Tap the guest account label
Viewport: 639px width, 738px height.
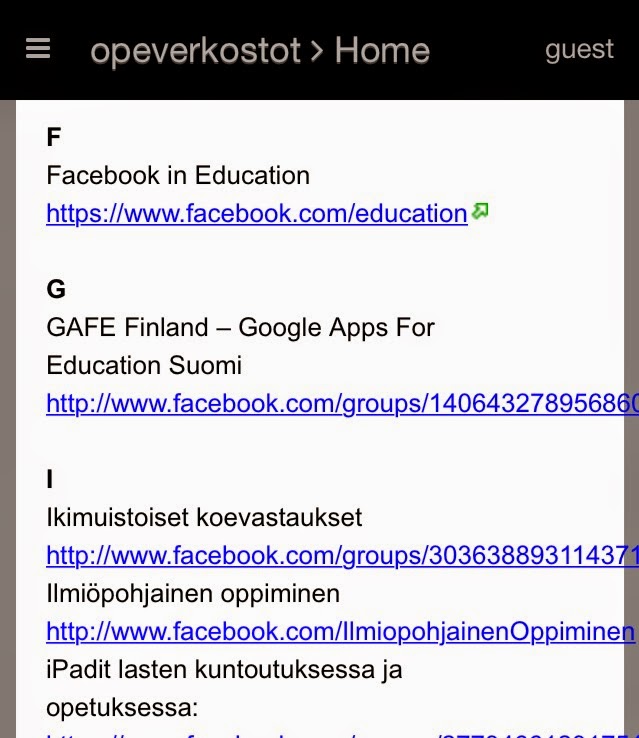[x=579, y=49]
